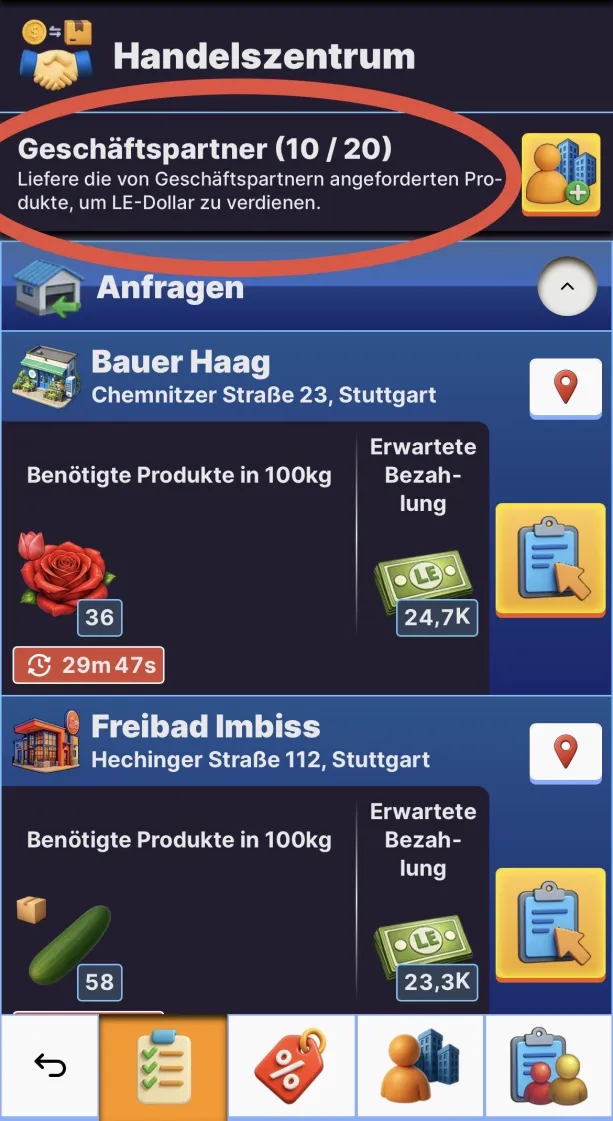This screenshot has width=613, height=1121.
Task: Collapse the Anfragen section
Action: [567, 287]
